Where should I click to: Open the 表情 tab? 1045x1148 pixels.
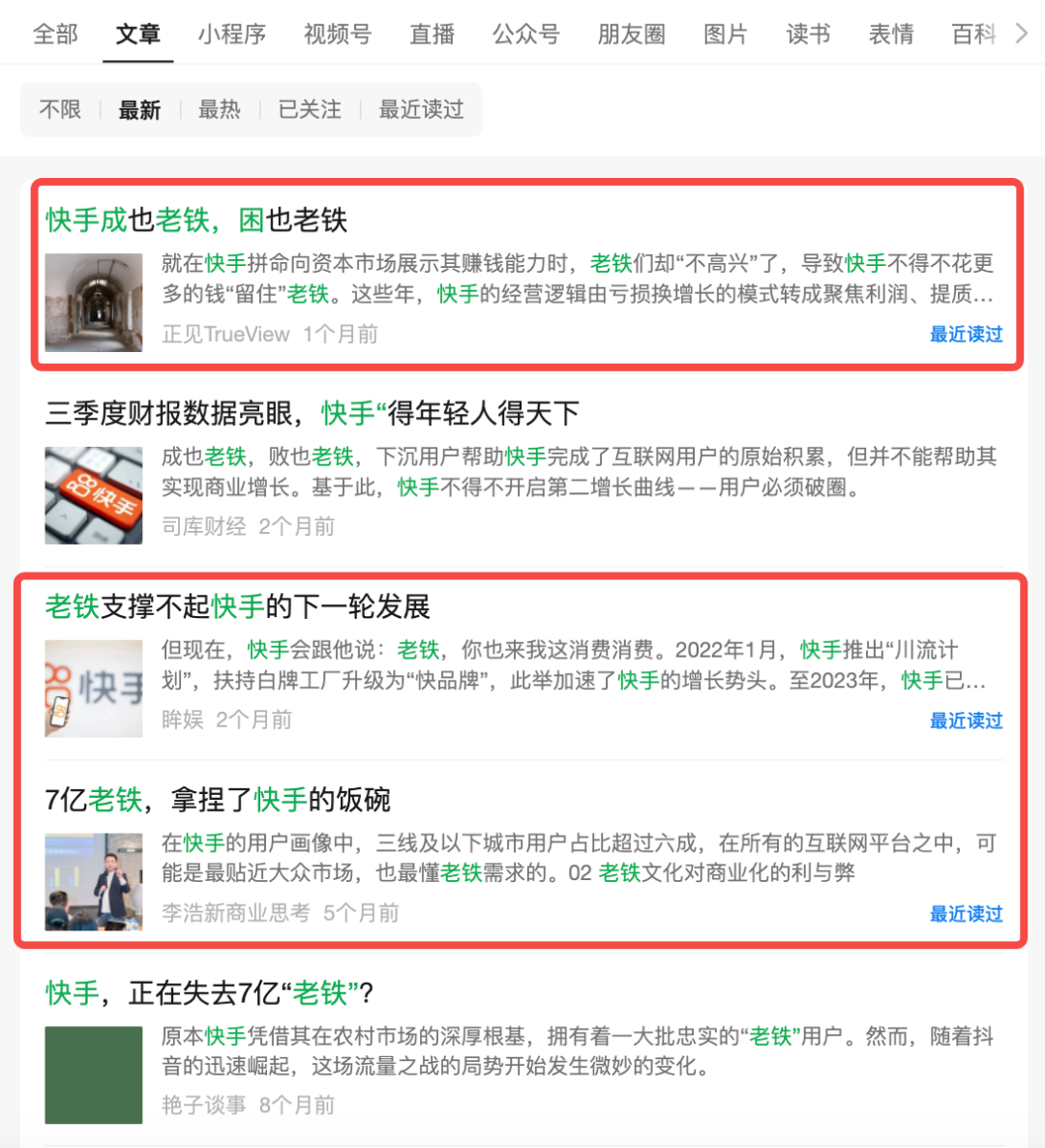891,34
